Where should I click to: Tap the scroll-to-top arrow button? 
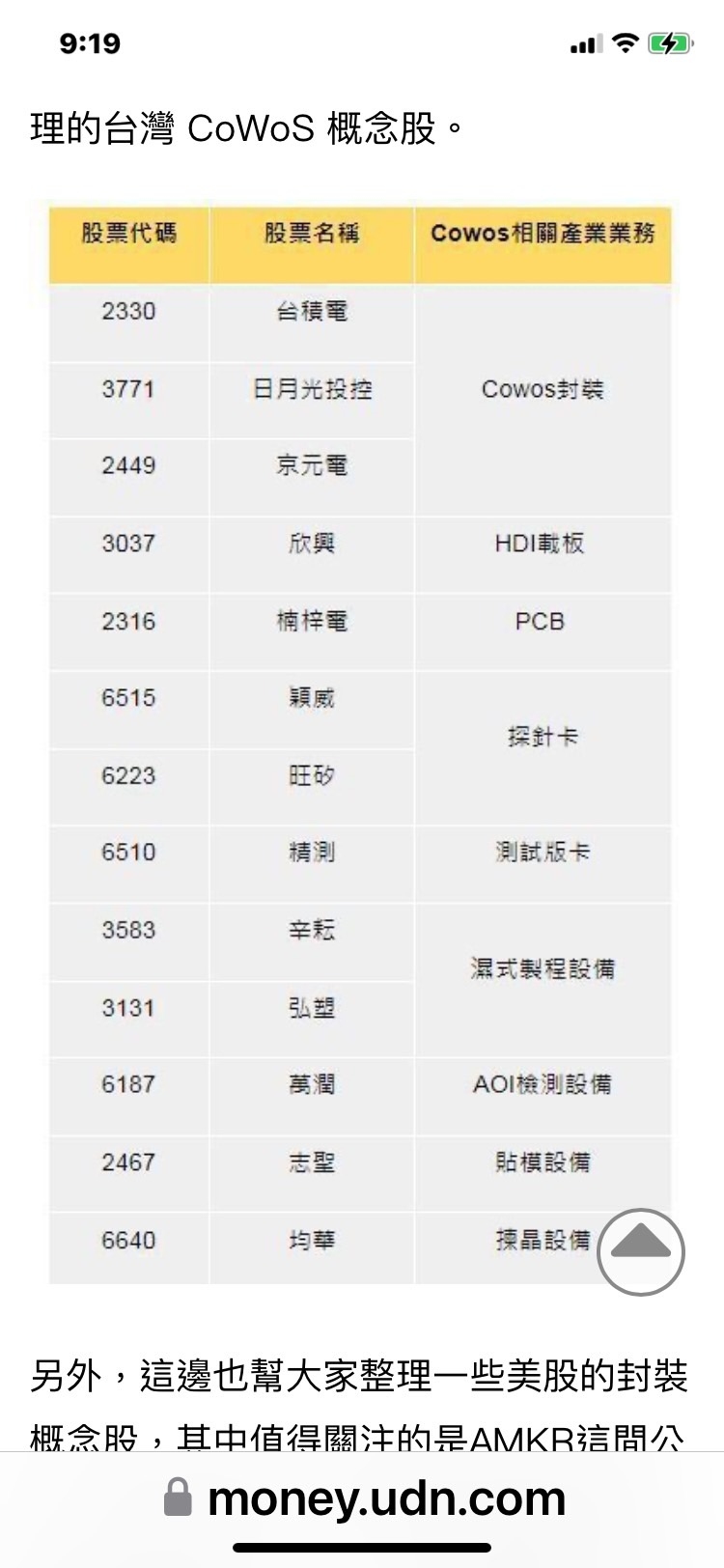[641, 1252]
